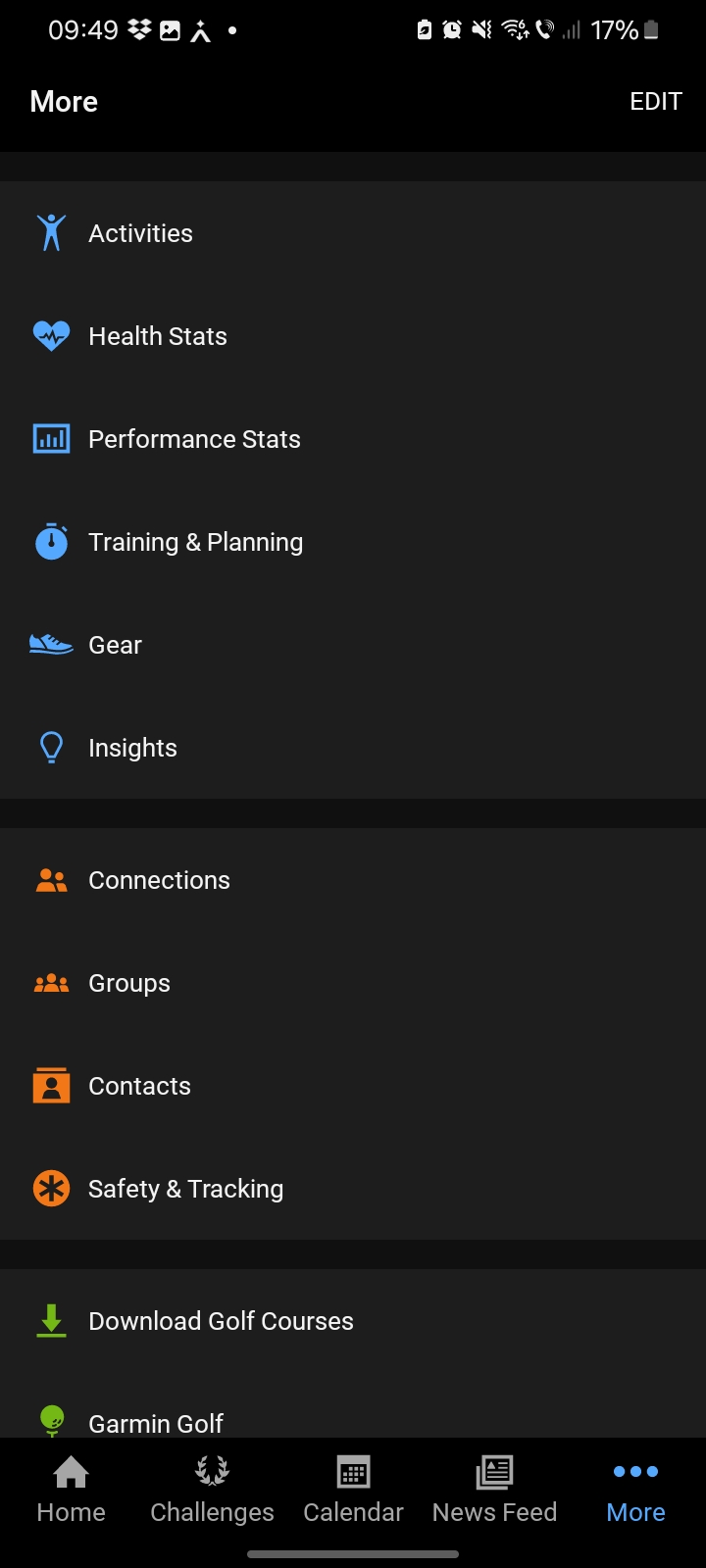
Task: Open Insights
Action: 353,748
